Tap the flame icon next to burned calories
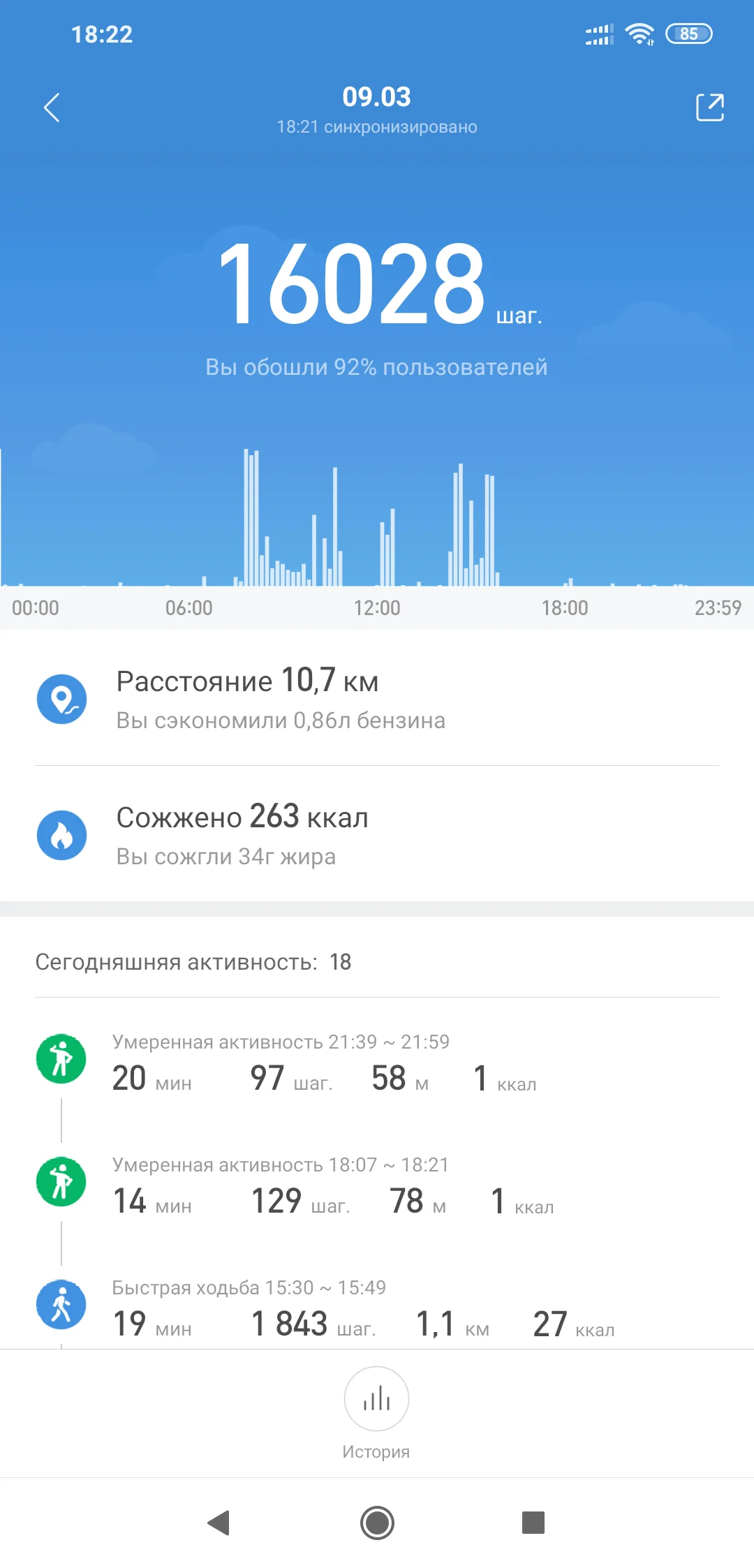 click(x=62, y=835)
